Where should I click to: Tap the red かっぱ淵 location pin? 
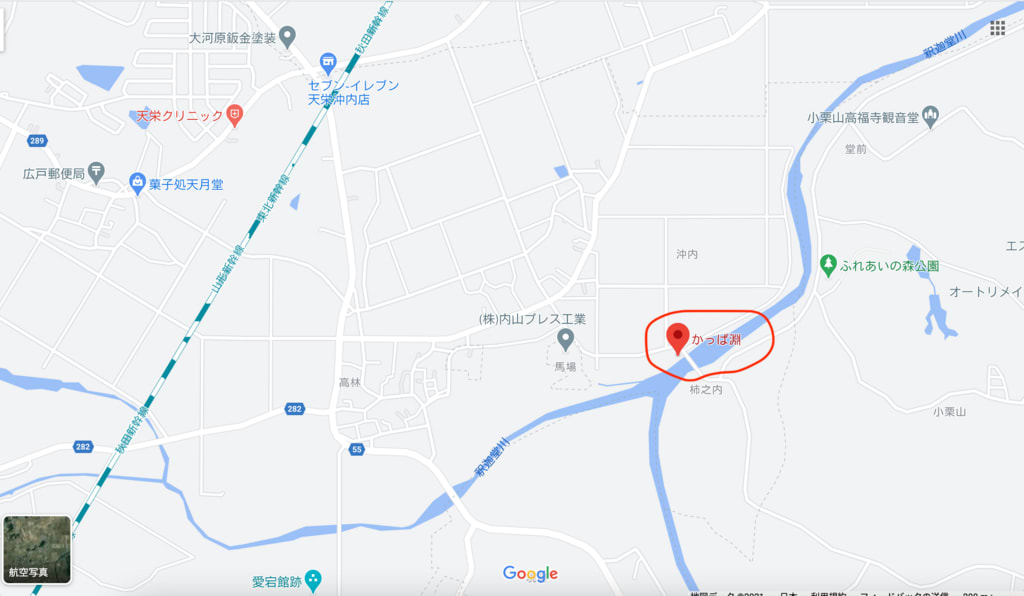678,339
